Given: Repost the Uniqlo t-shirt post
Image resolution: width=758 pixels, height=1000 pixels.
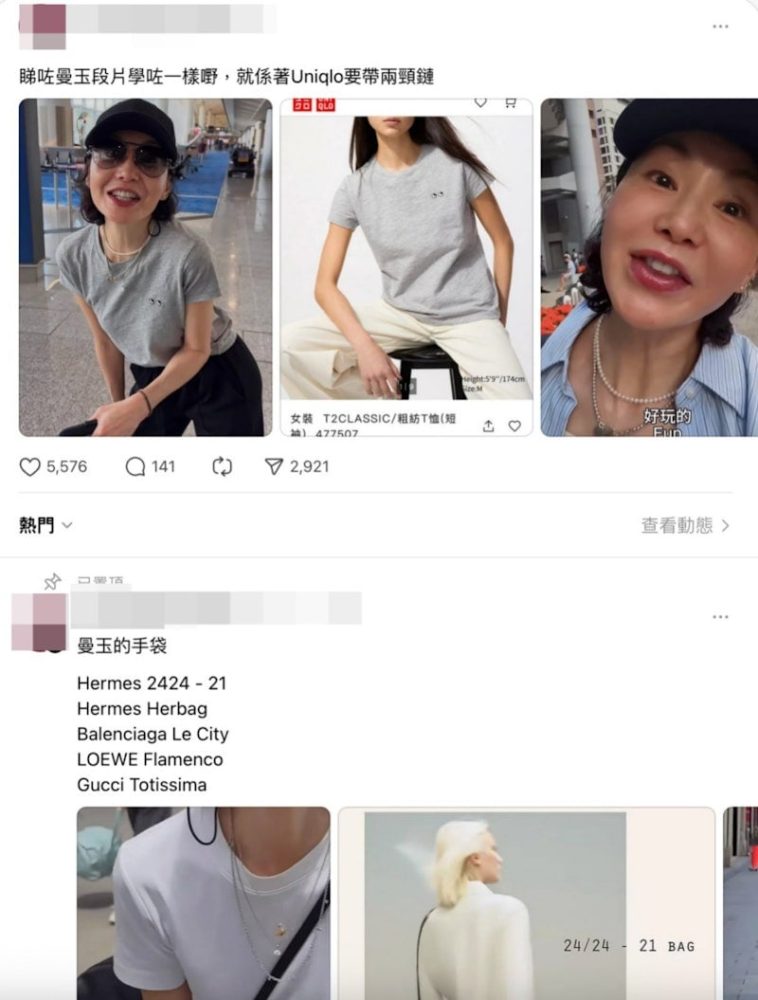Looking at the screenshot, I should (x=222, y=466).
